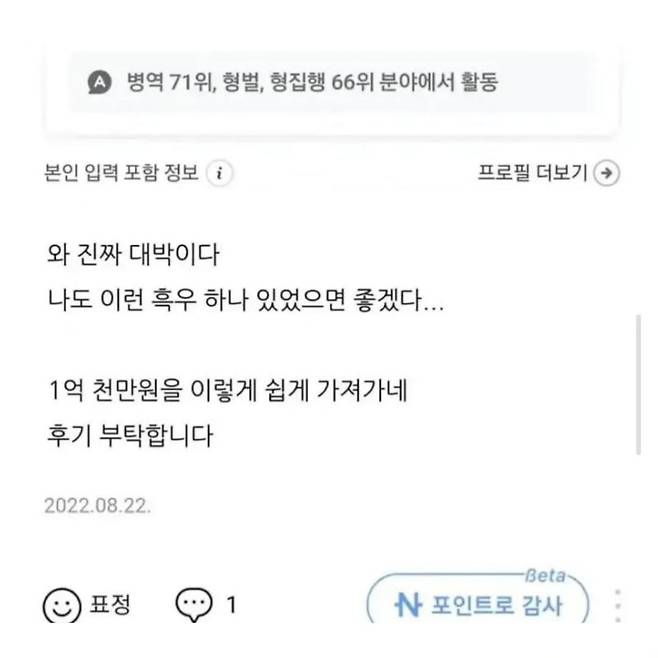Tap the 포인트로 감사 button

coord(478,605)
